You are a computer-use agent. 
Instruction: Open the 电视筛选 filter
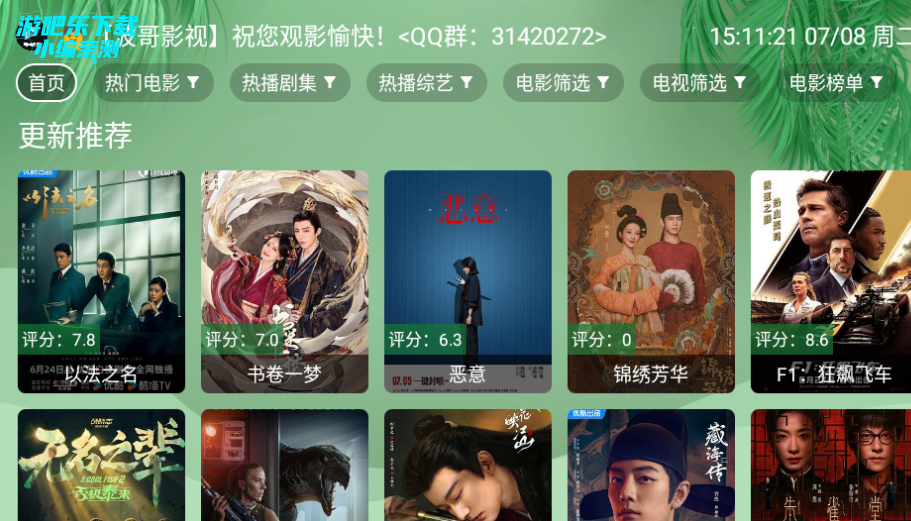700,83
